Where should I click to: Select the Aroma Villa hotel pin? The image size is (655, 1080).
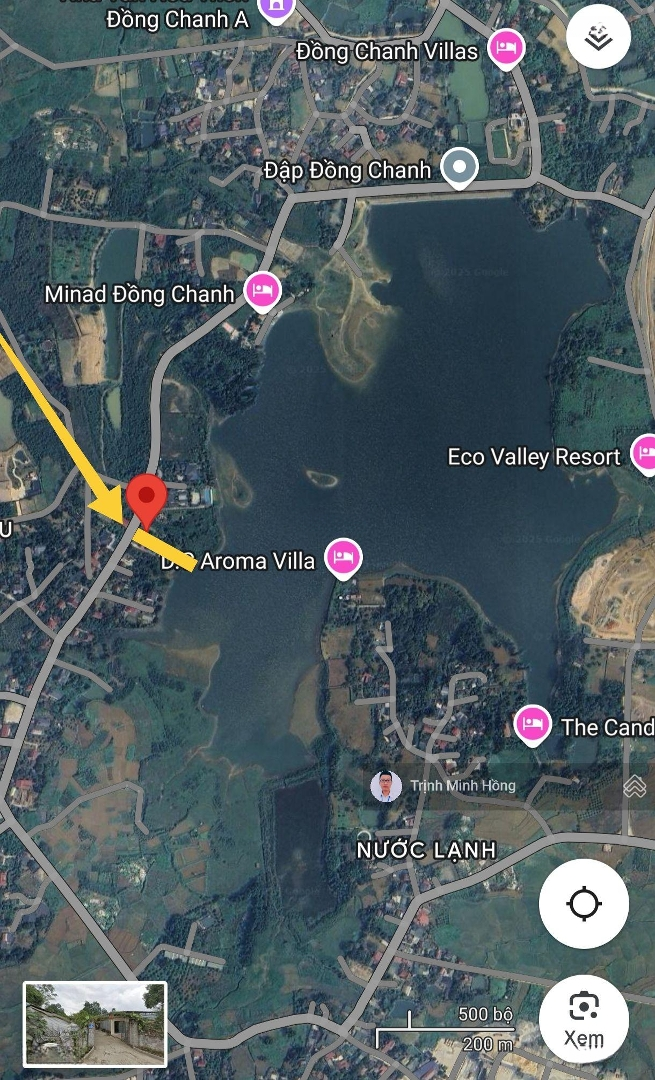[x=343, y=558]
